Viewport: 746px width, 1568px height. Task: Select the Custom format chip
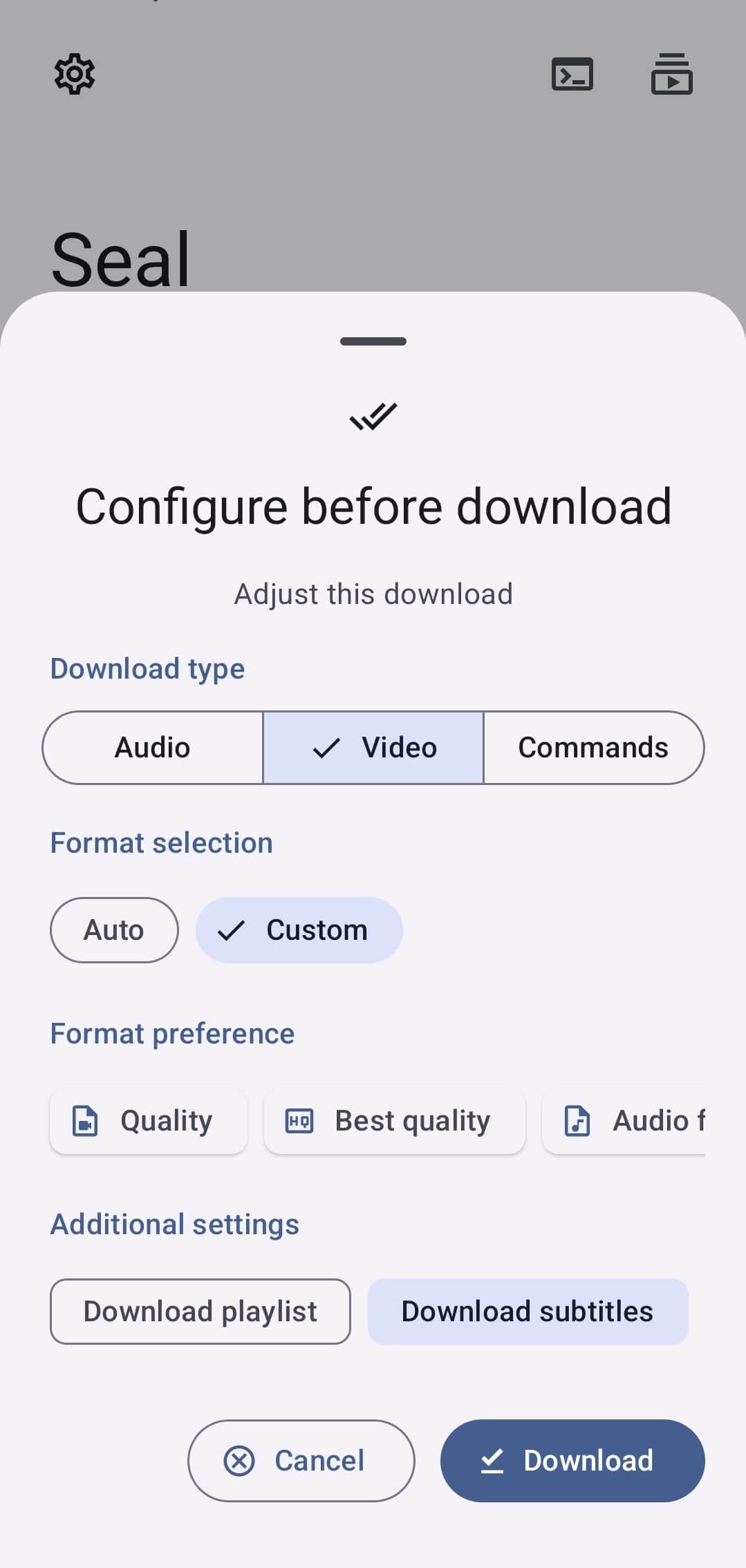click(x=299, y=930)
